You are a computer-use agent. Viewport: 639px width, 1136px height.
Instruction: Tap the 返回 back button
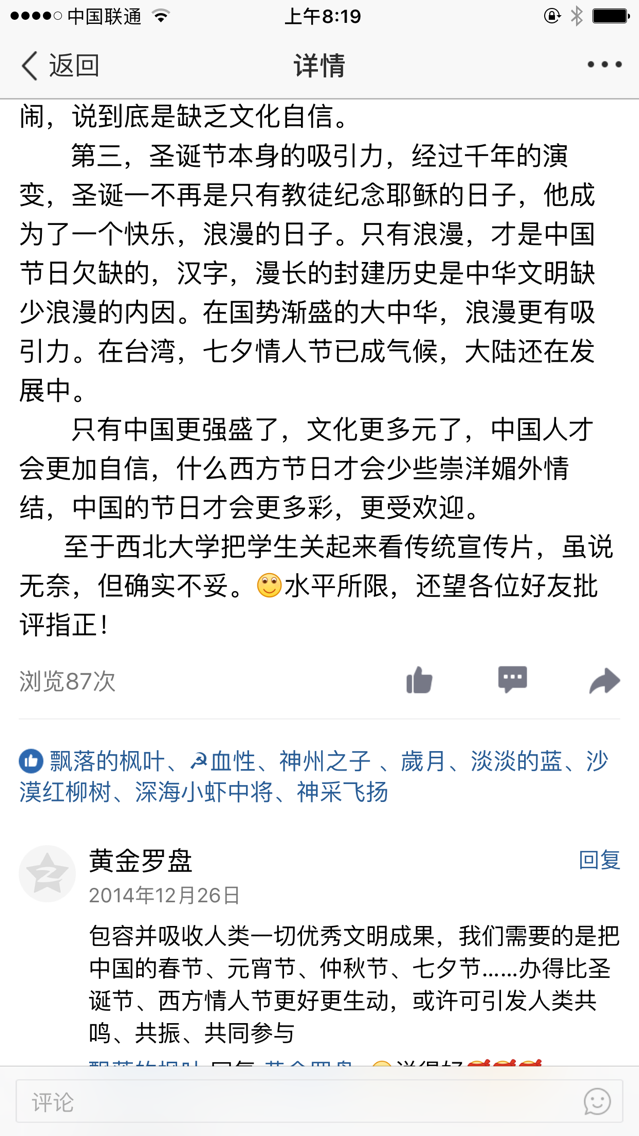click(60, 66)
